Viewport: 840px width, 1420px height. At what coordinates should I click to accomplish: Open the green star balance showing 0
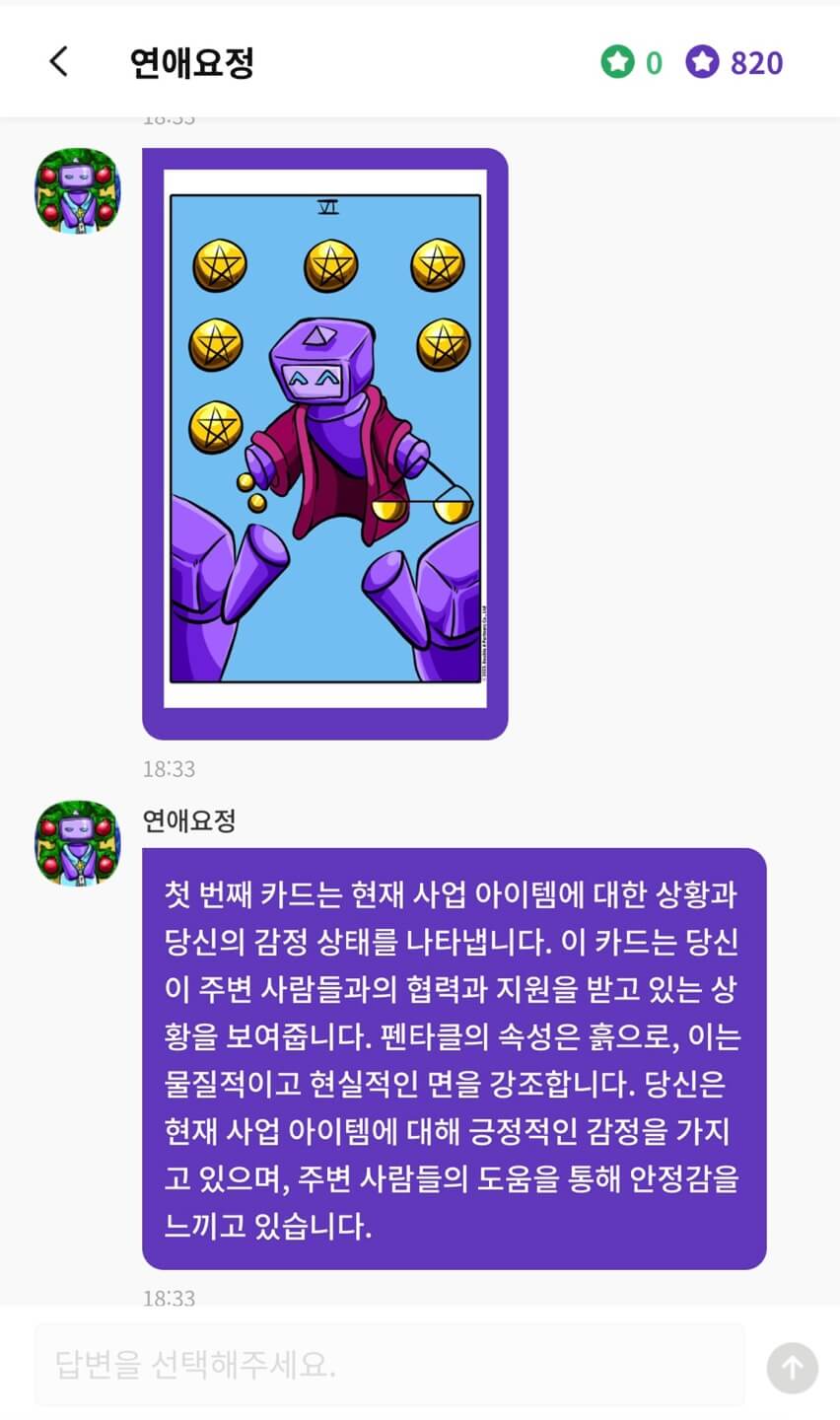632,62
